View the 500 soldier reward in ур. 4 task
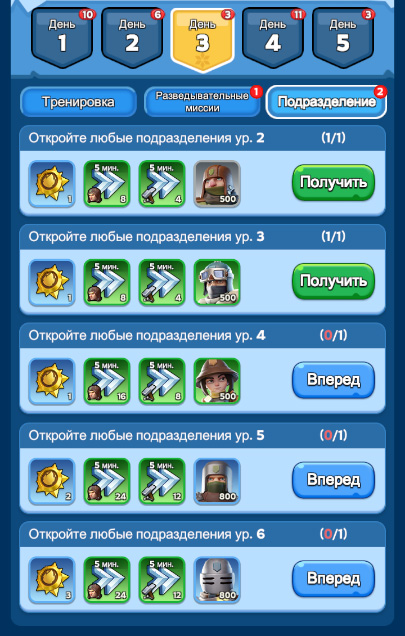 (217, 381)
